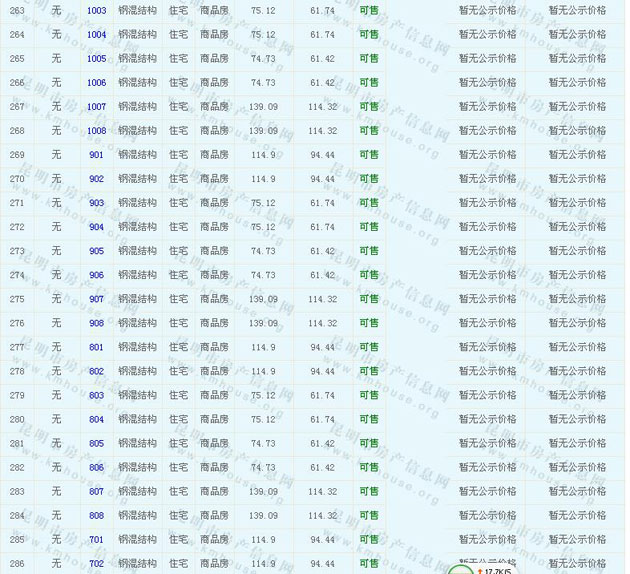The height and width of the screenshot is (574, 630).
Task: View unit 902 details
Action: tap(96, 179)
